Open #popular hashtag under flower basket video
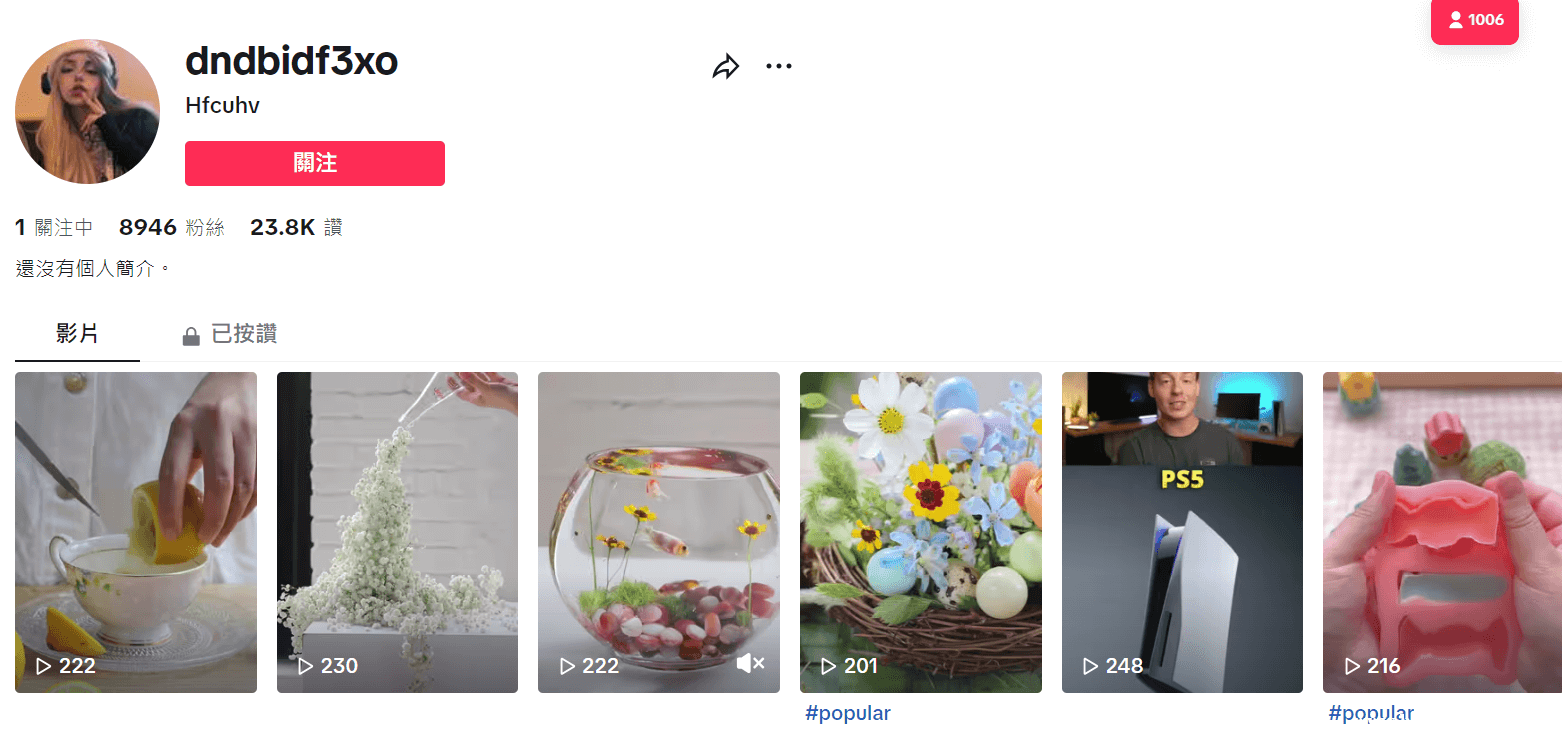Viewport: 1562px width, 747px height. [847, 714]
